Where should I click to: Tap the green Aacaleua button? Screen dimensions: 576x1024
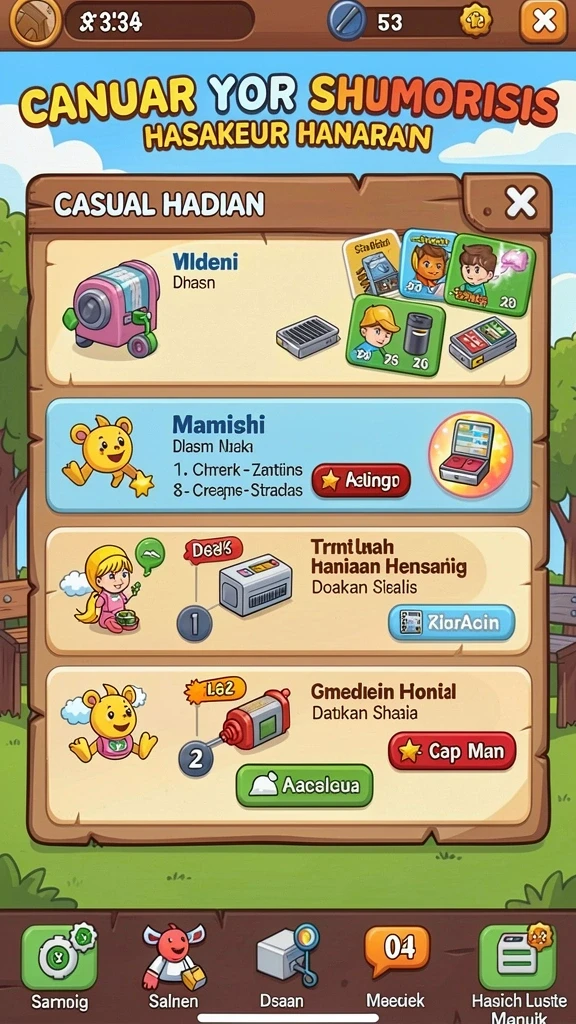tap(304, 786)
